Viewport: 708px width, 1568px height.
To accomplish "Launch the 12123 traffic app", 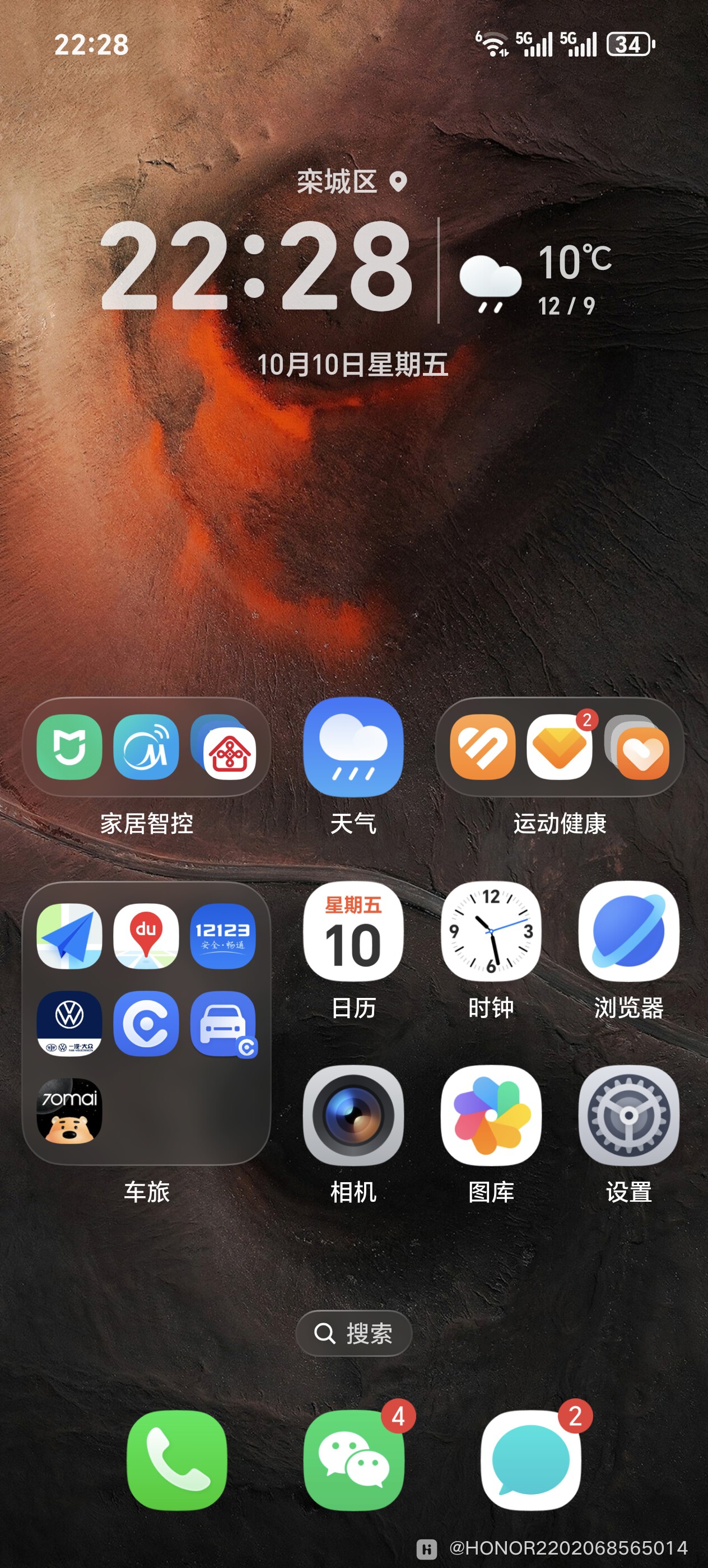I will 223,936.
